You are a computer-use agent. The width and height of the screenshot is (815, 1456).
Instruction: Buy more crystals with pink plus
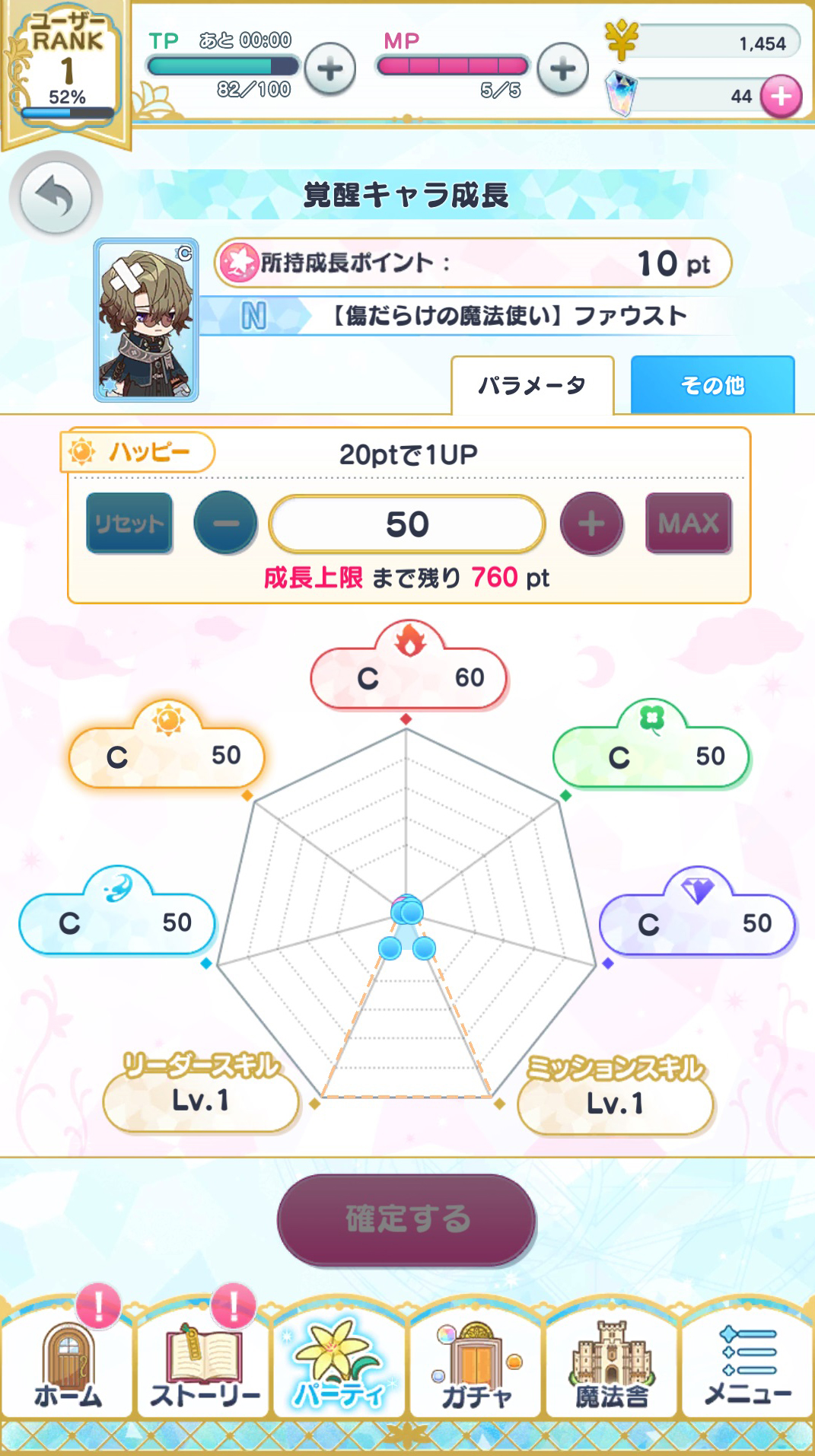(781, 97)
